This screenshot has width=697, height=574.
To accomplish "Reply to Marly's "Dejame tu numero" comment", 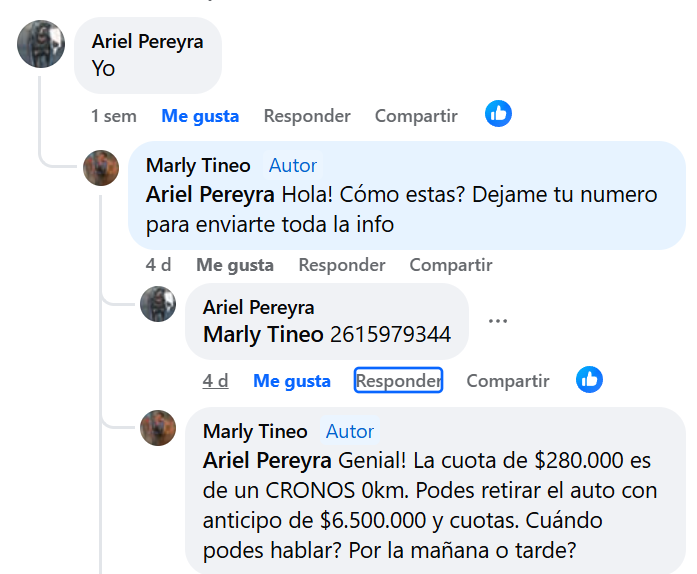I will click(x=342, y=265).
